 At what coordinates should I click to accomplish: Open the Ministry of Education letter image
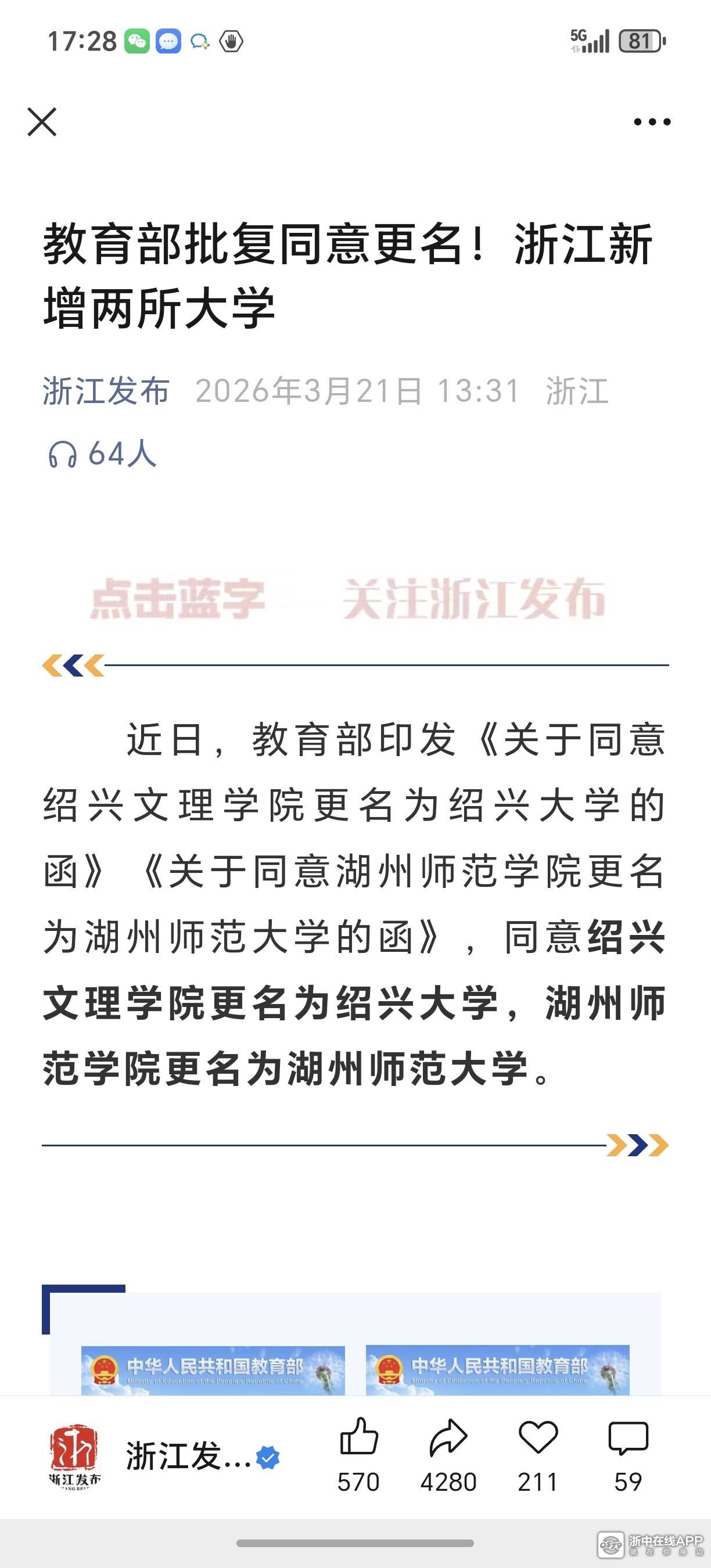point(213,1369)
